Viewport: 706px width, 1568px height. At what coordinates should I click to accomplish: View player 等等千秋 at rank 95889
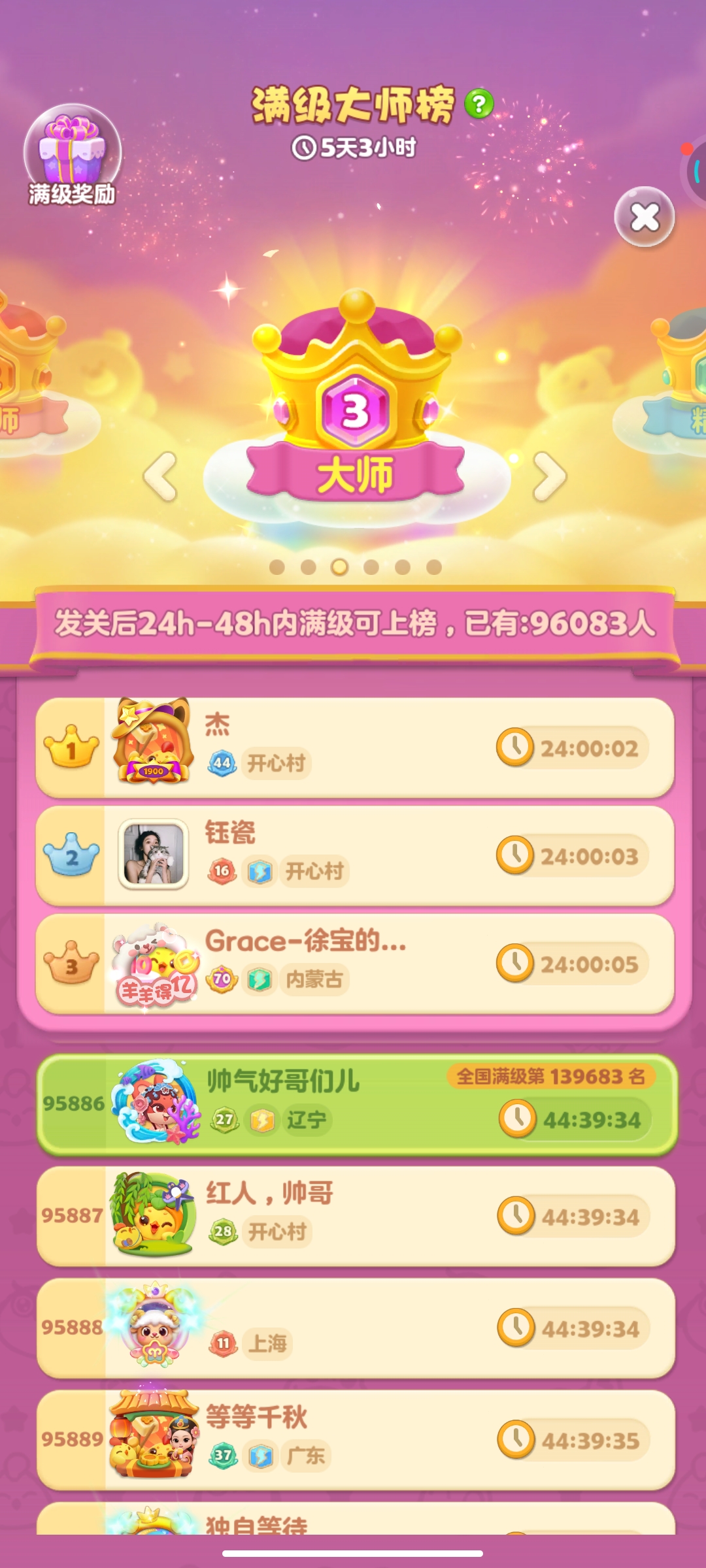(x=356, y=1440)
